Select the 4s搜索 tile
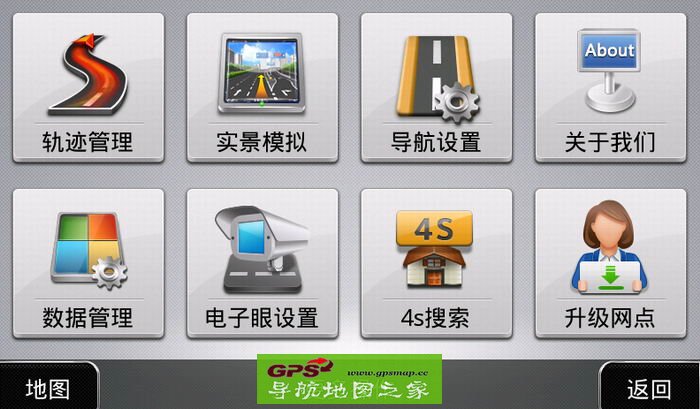This screenshot has width=700, height=409. pyautogui.click(x=436, y=264)
